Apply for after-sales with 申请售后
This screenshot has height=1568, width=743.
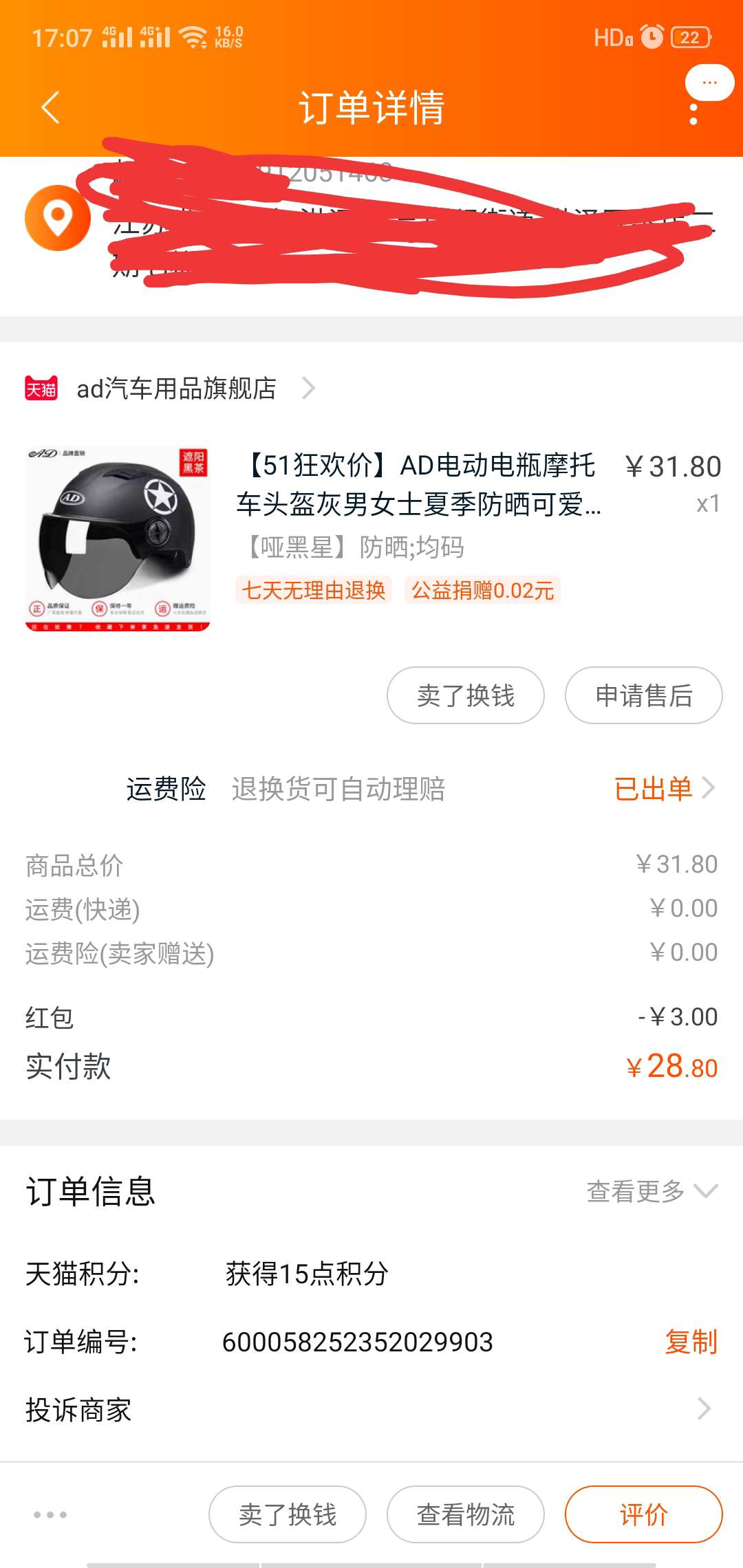pyautogui.click(x=644, y=695)
